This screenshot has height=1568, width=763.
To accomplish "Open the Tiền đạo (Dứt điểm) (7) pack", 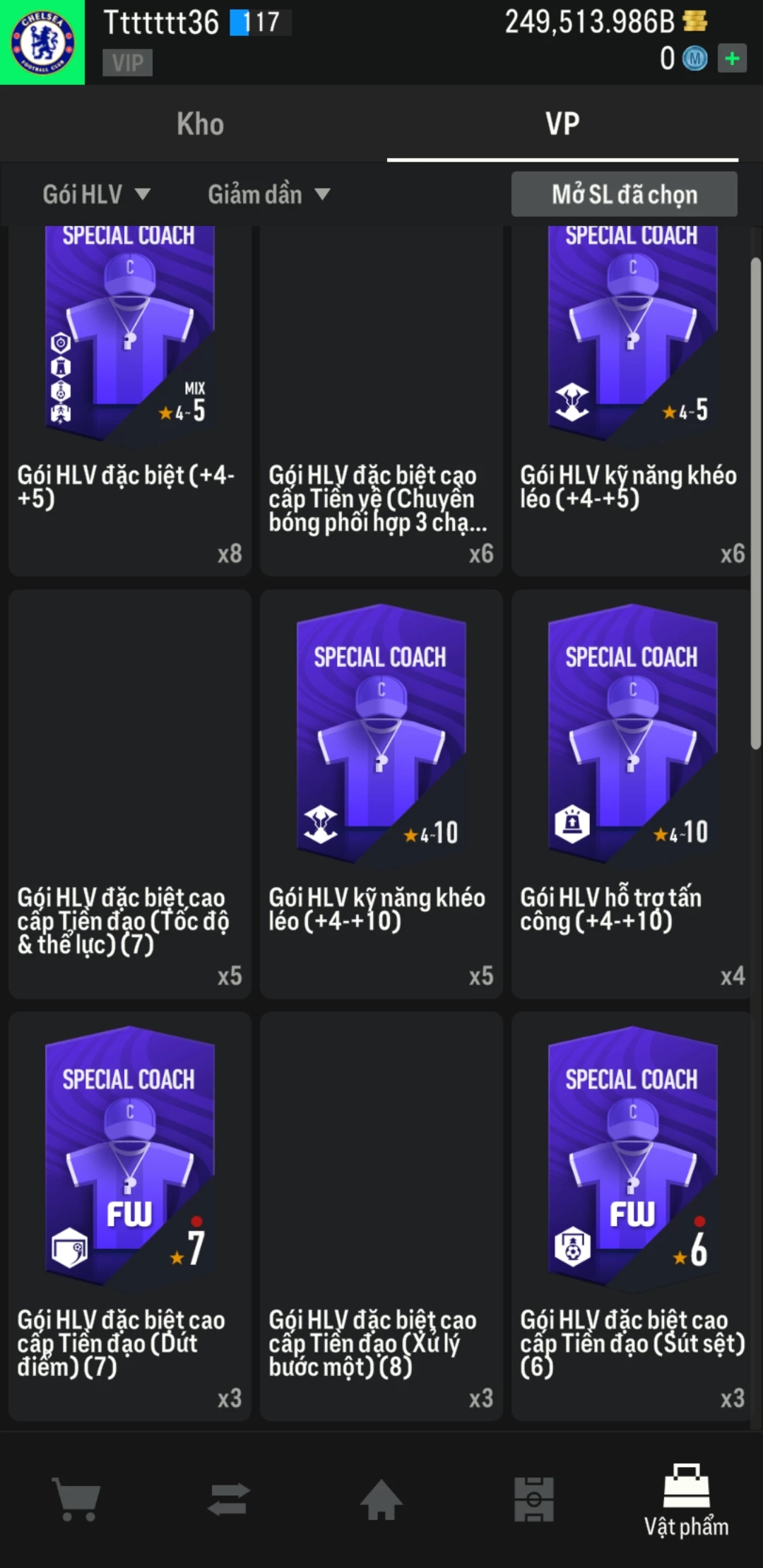I will tap(130, 1216).
